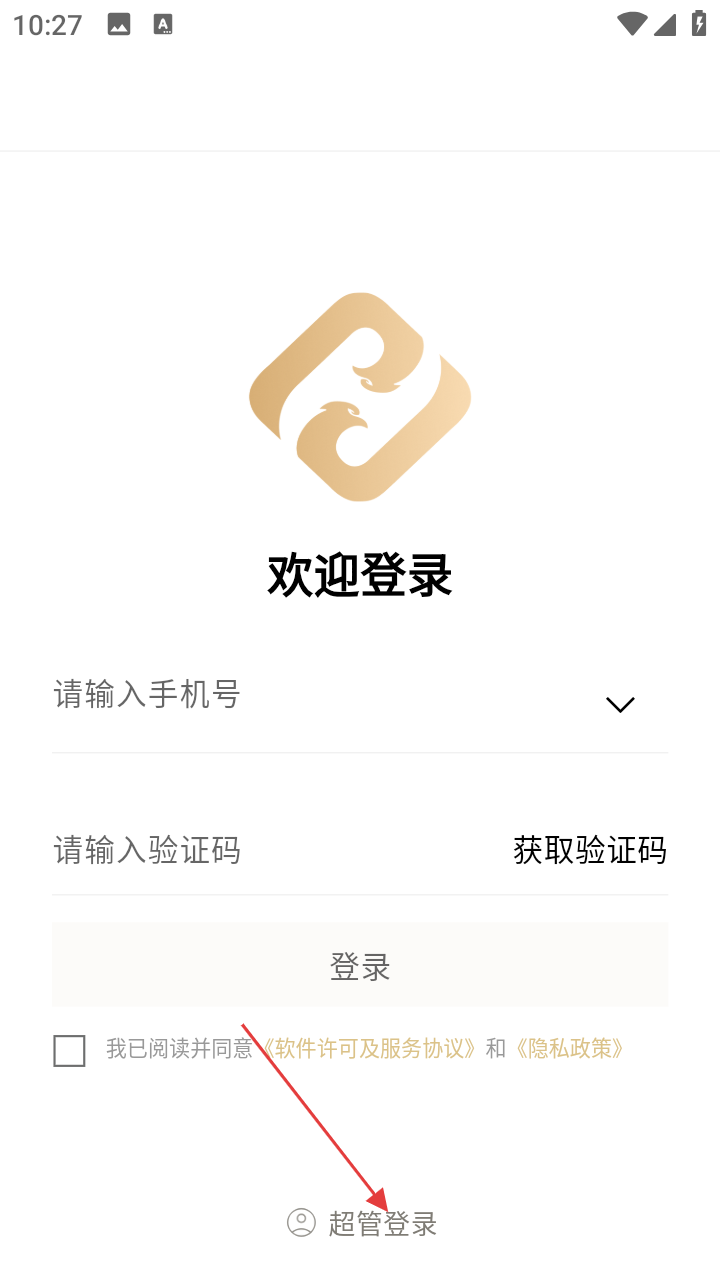720x1280 pixels.
Task: Switch to 超管登录 super admin login
Action: [364, 1223]
